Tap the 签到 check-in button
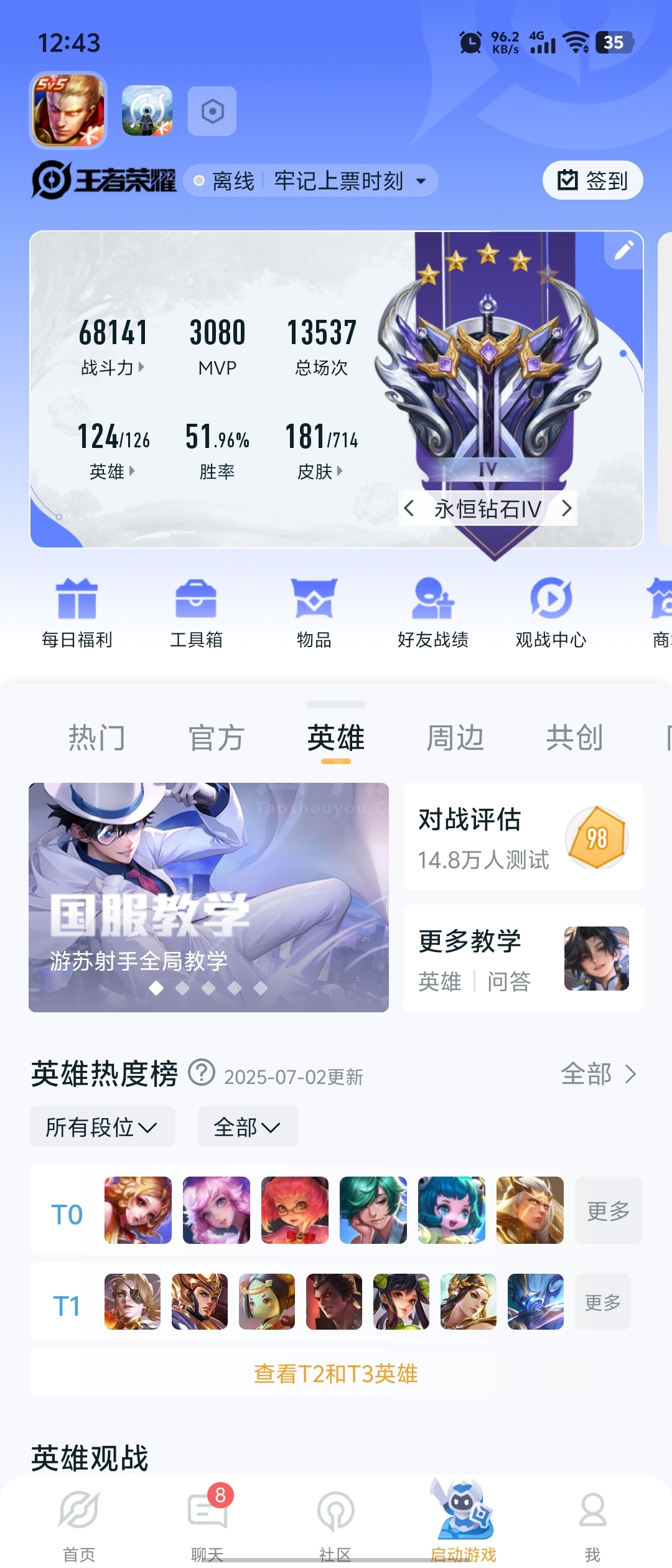The height and width of the screenshot is (1568, 672). pos(592,180)
